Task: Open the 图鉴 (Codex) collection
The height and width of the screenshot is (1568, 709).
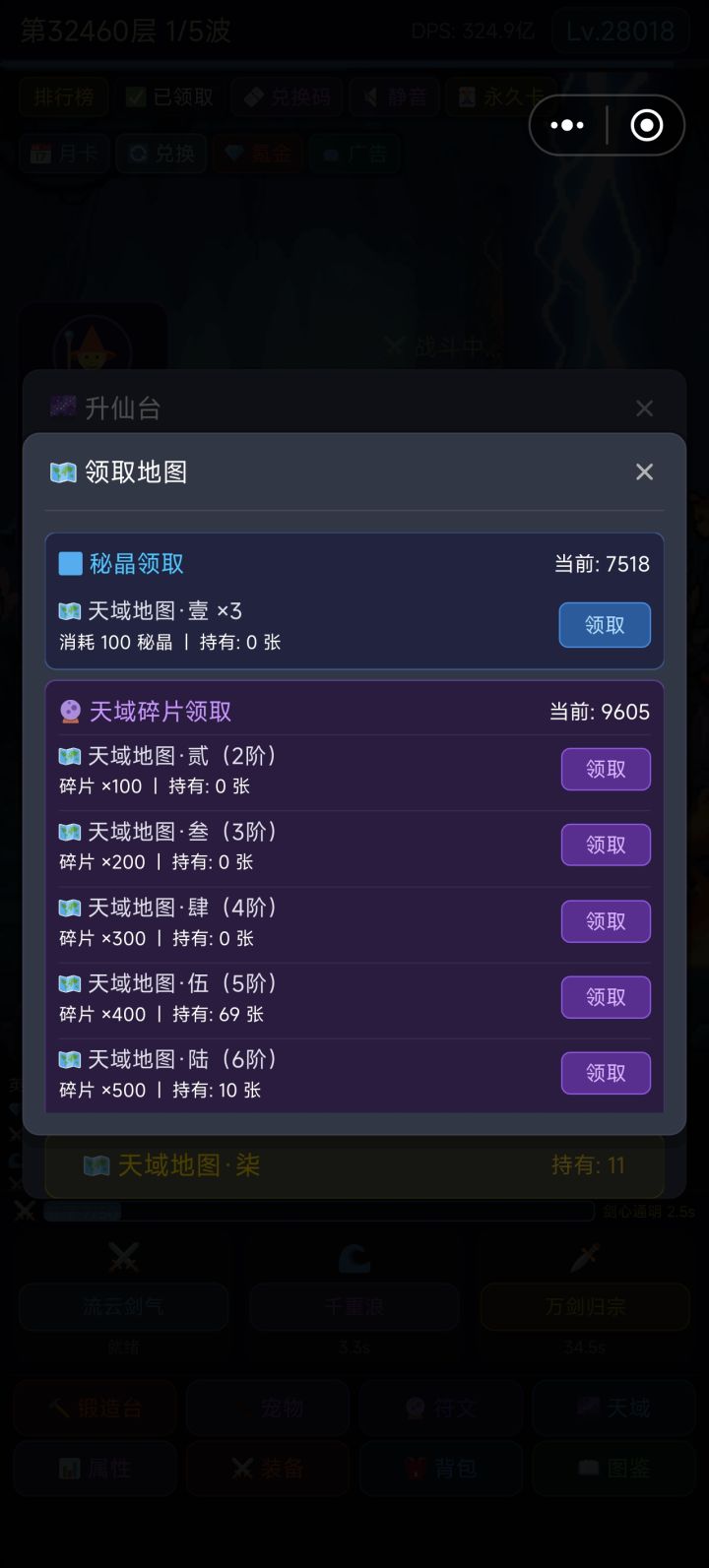Action: pos(612,1468)
